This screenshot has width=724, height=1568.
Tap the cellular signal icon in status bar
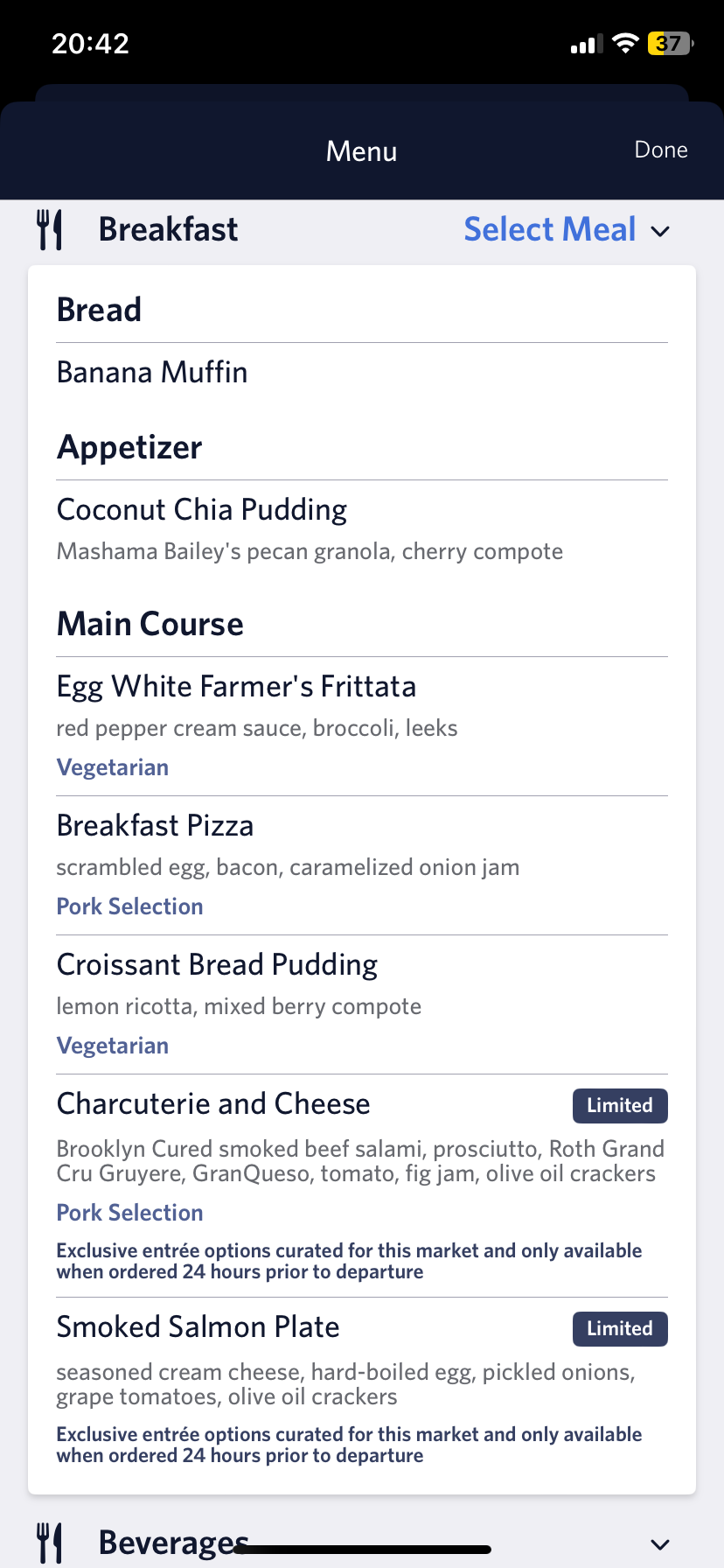pyautogui.click(x=585, y=43)
